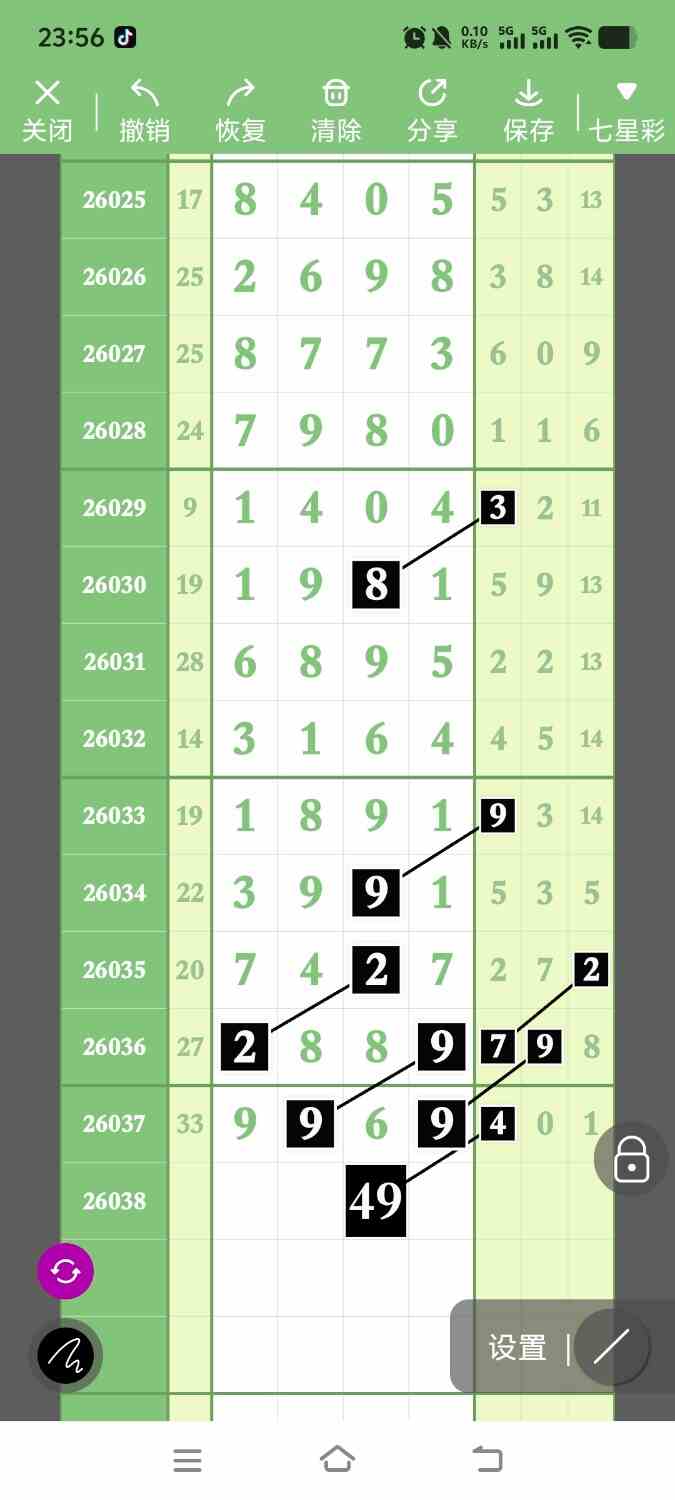Go to the home screen
The height and width of the screenshot is (1500, 675).
pos(337,1460)
